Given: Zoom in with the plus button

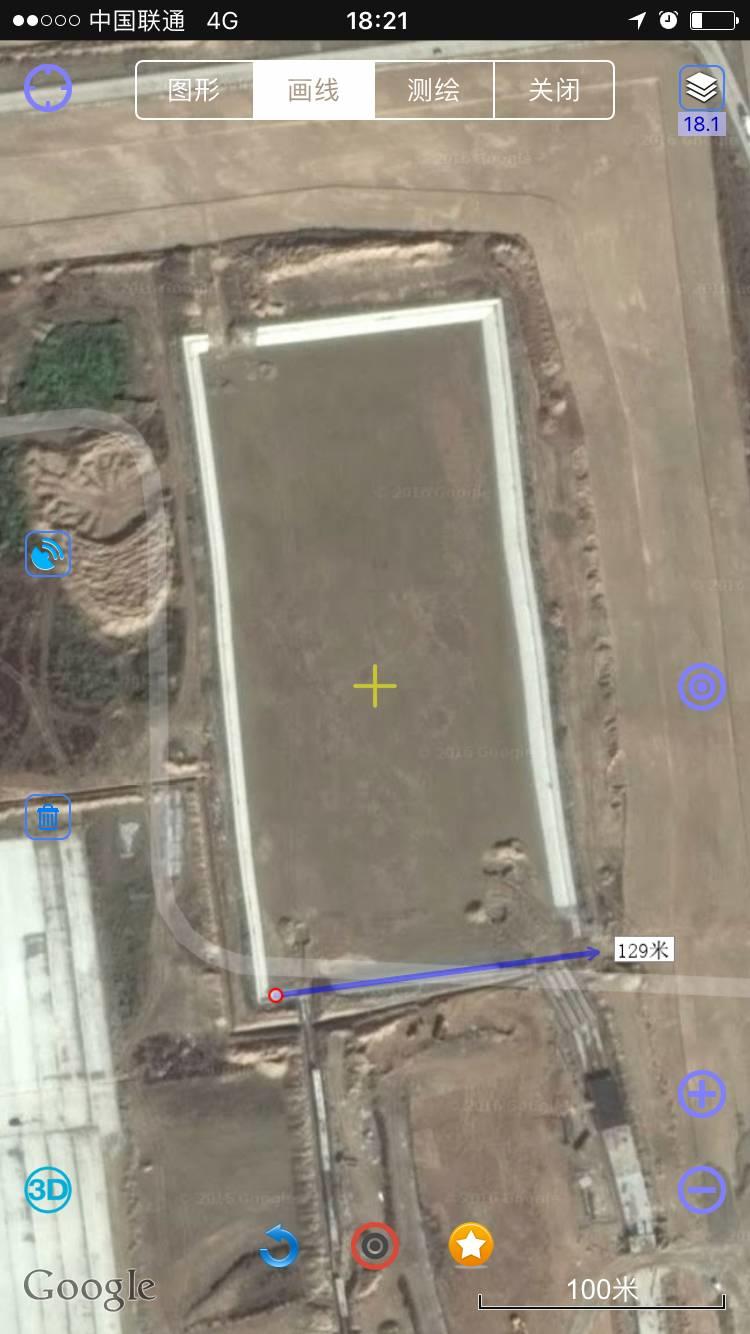Looking at the screenshot, I should [702, 1094].
